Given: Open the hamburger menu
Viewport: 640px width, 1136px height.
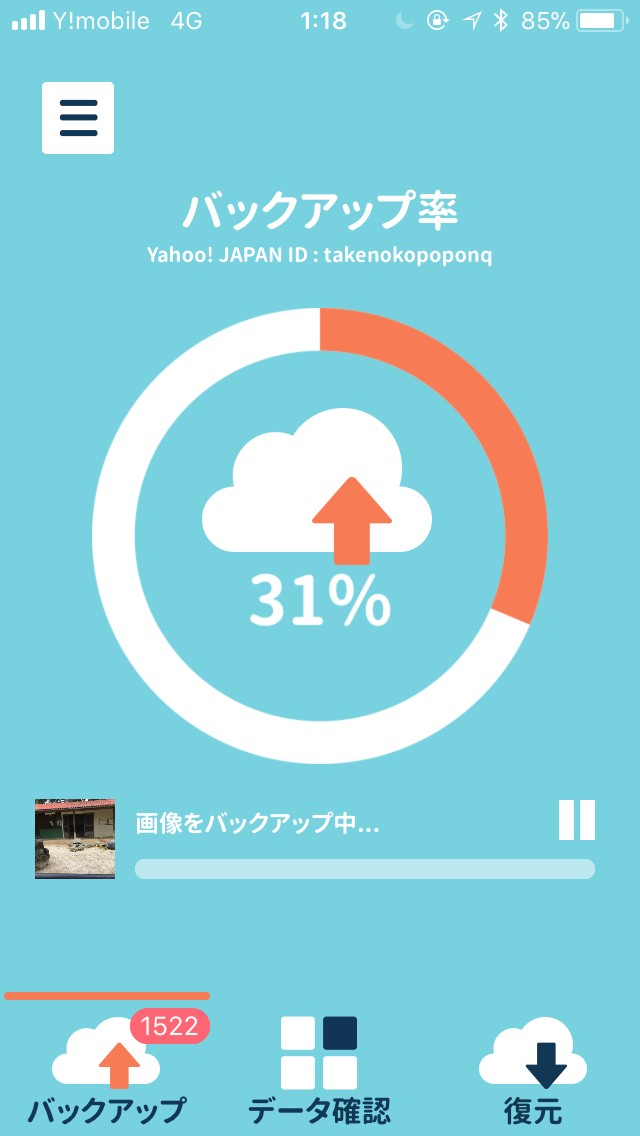Looking at the screenshot, I should 78,118.
